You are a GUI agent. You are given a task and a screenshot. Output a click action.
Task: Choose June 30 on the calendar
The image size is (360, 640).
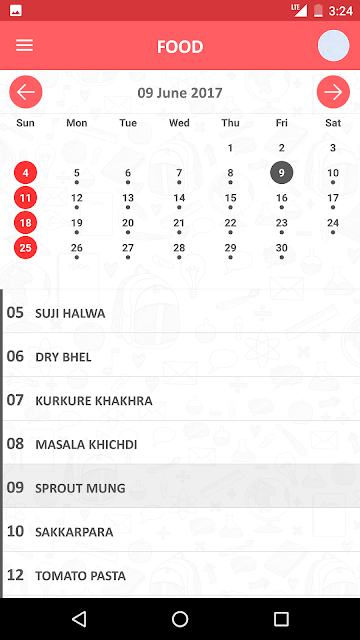[282, 248]
